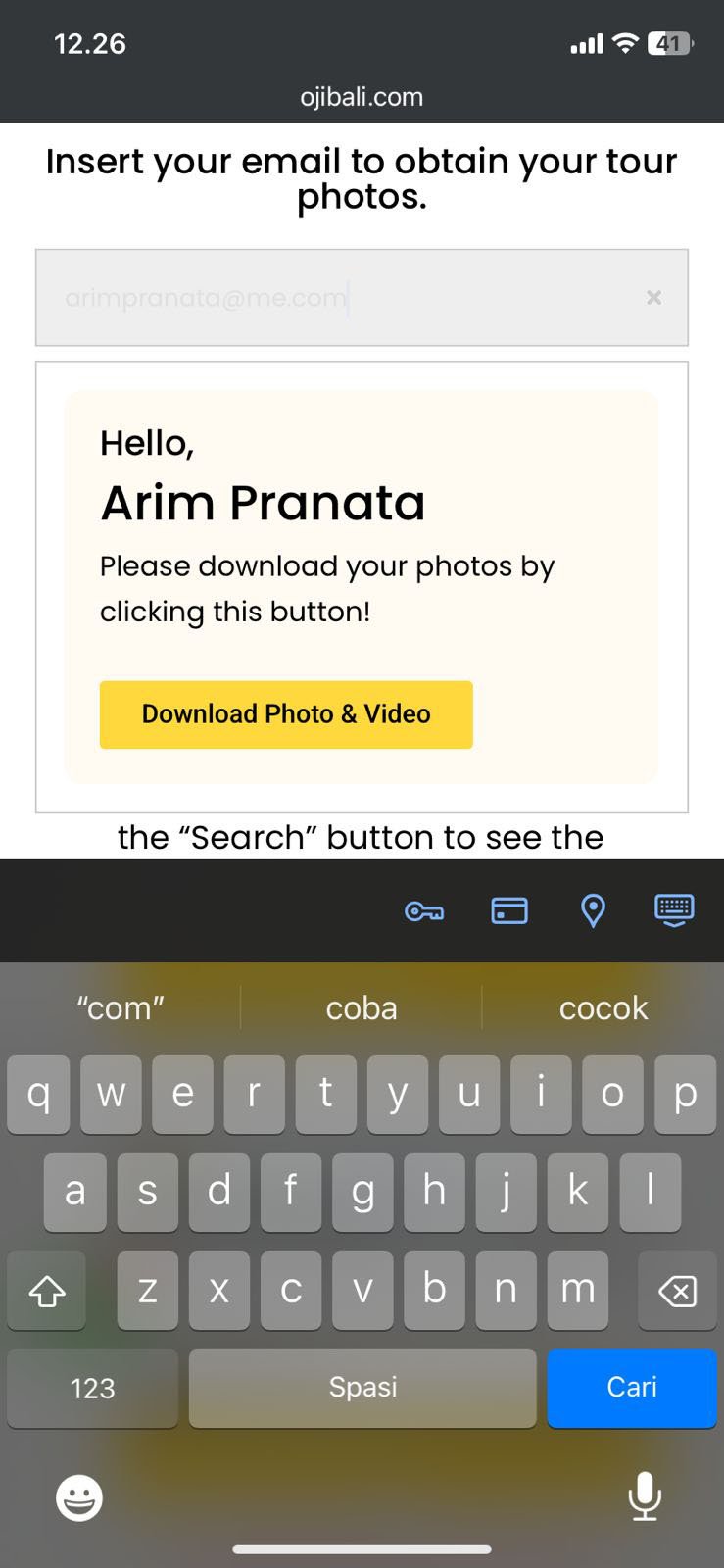Hide the keyboard using the keyboard icon
This screenshot has width=724, height=1568.
[x=674, y=910]
